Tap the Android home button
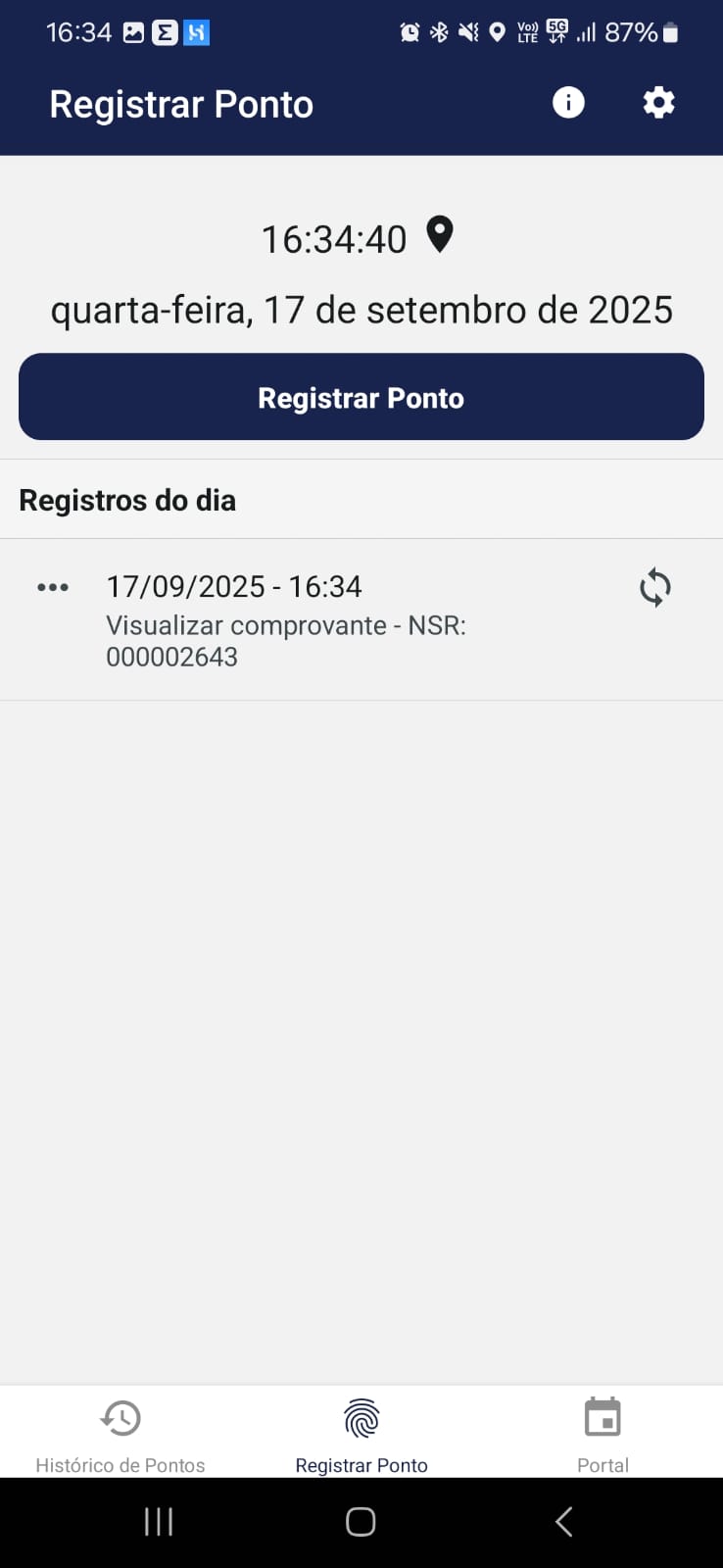 [360, 1521]
